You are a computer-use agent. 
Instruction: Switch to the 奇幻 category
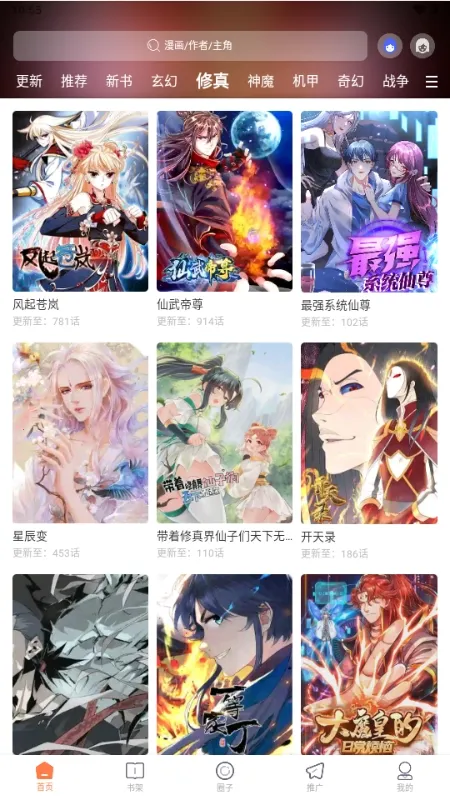point(351,81)
